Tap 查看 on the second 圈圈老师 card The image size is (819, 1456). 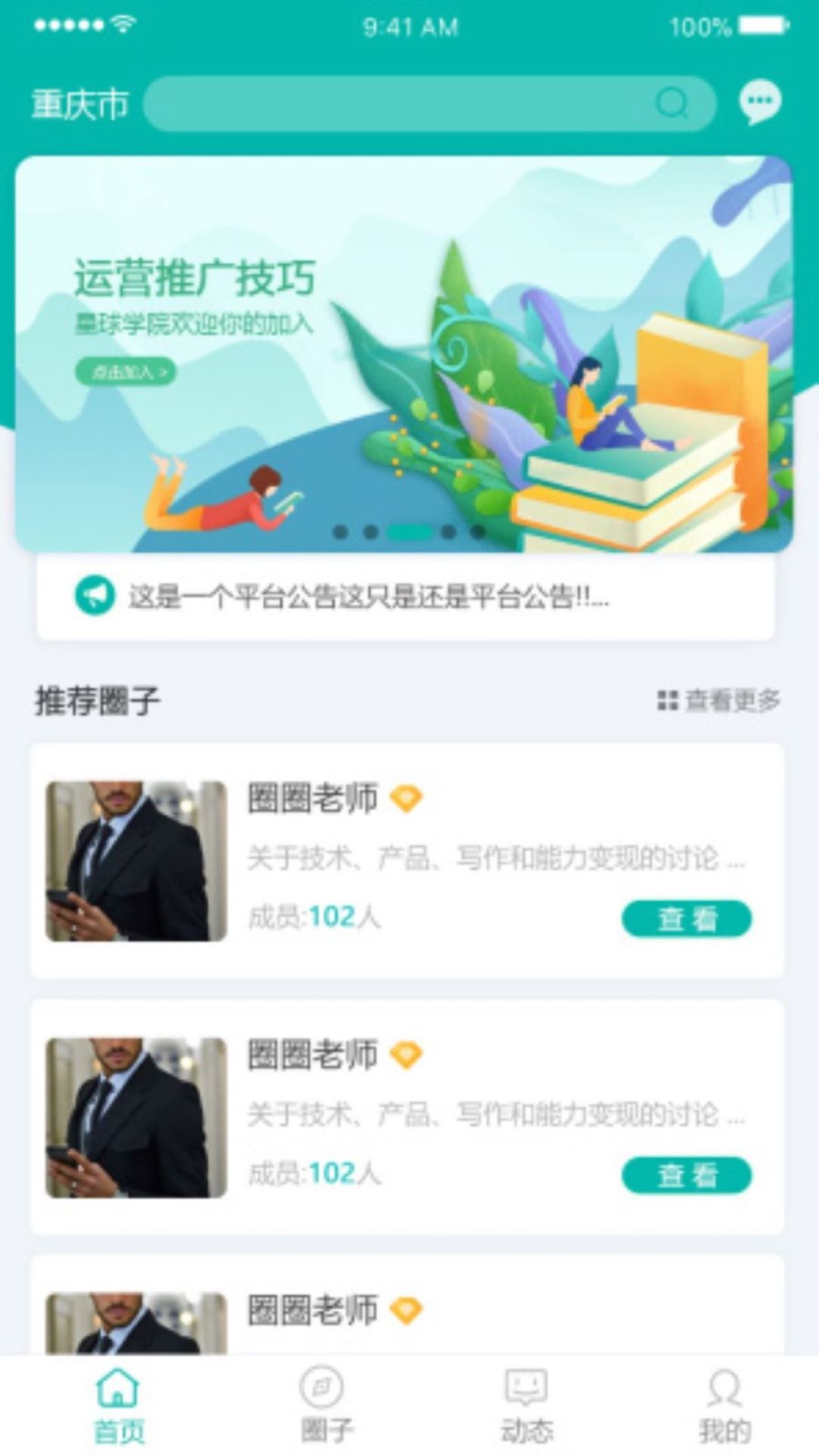[686, 1175]
